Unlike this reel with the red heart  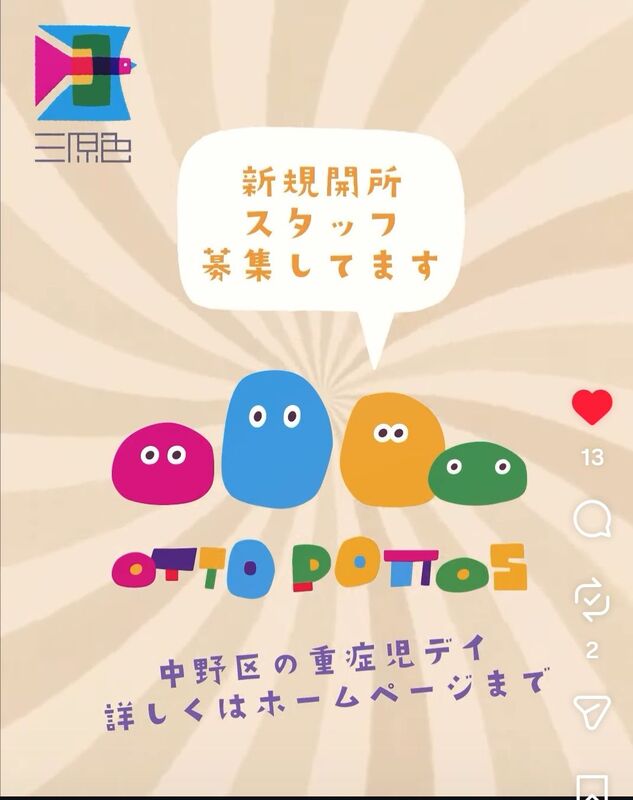[592, 408]
